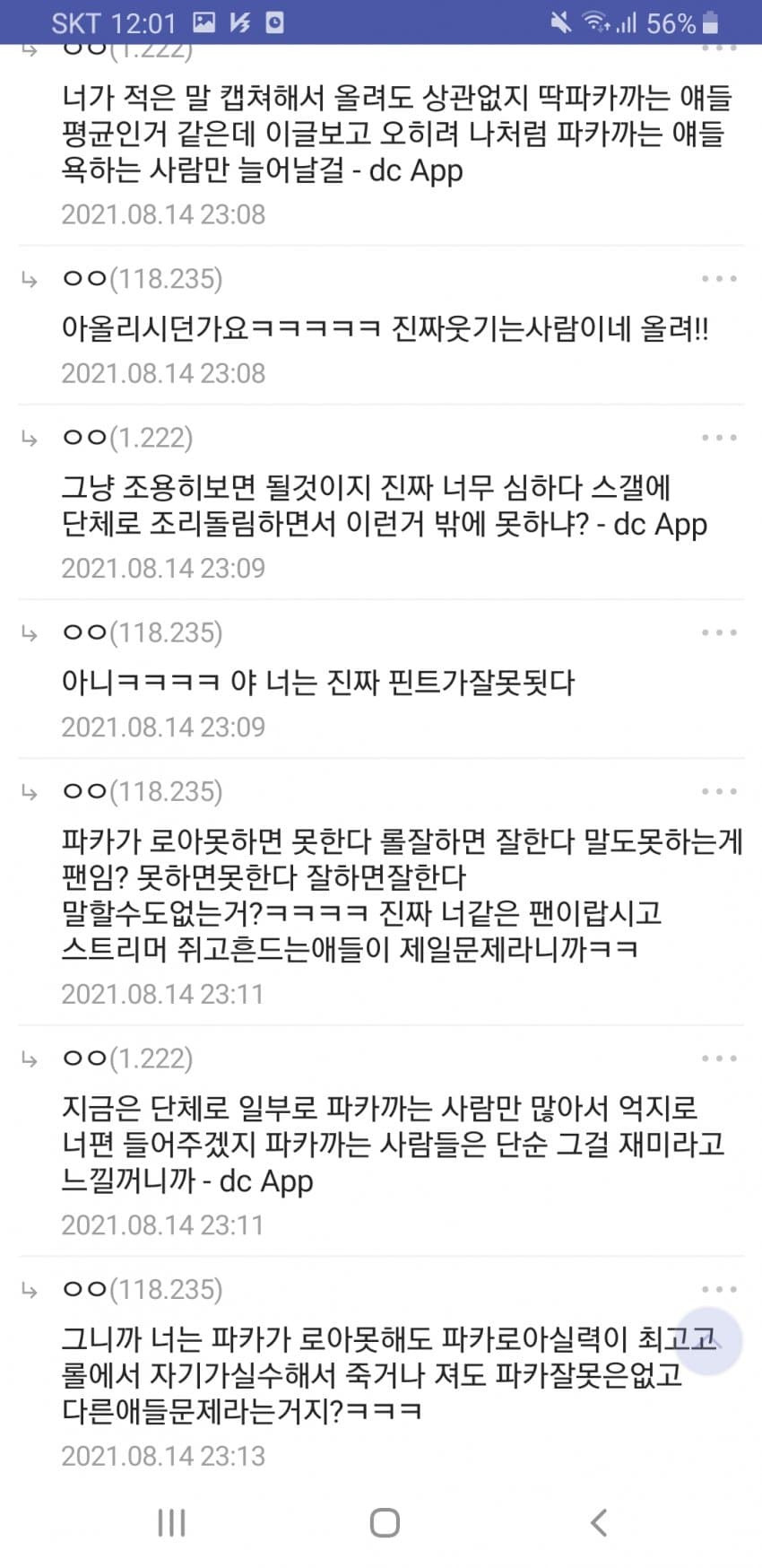Go back using the system back button
The image size is (762, 1568).
pos(599,1522)
